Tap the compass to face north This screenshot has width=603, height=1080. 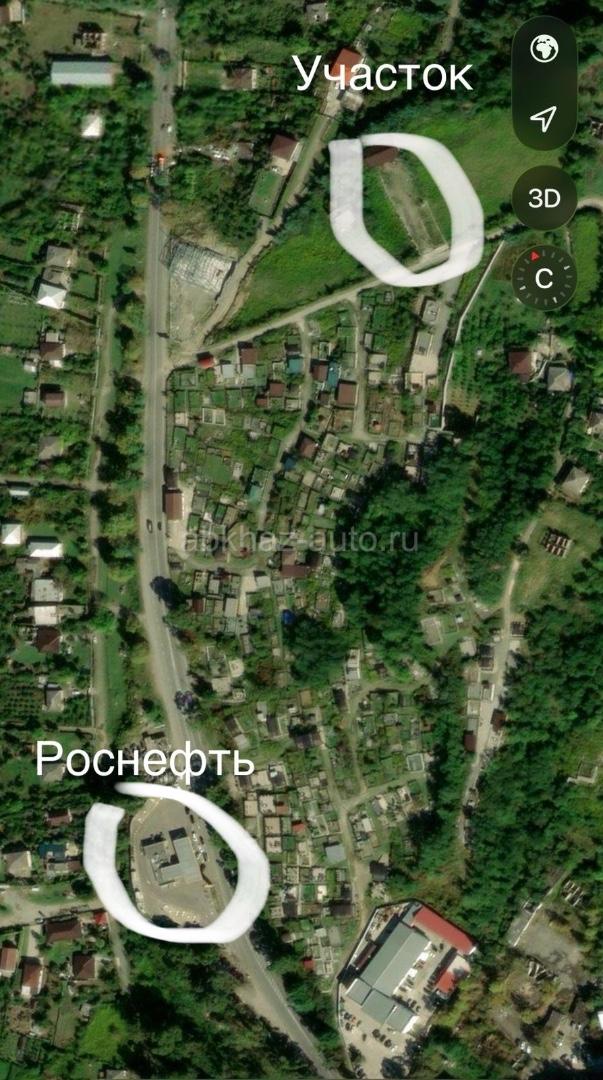544,277
